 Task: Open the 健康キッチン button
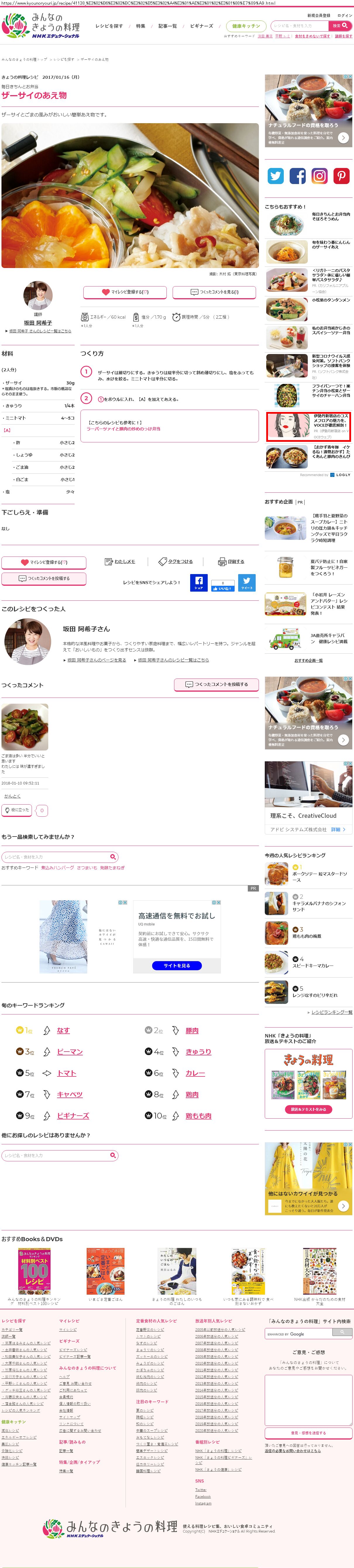pyautogui.click(x=246, y=26)
